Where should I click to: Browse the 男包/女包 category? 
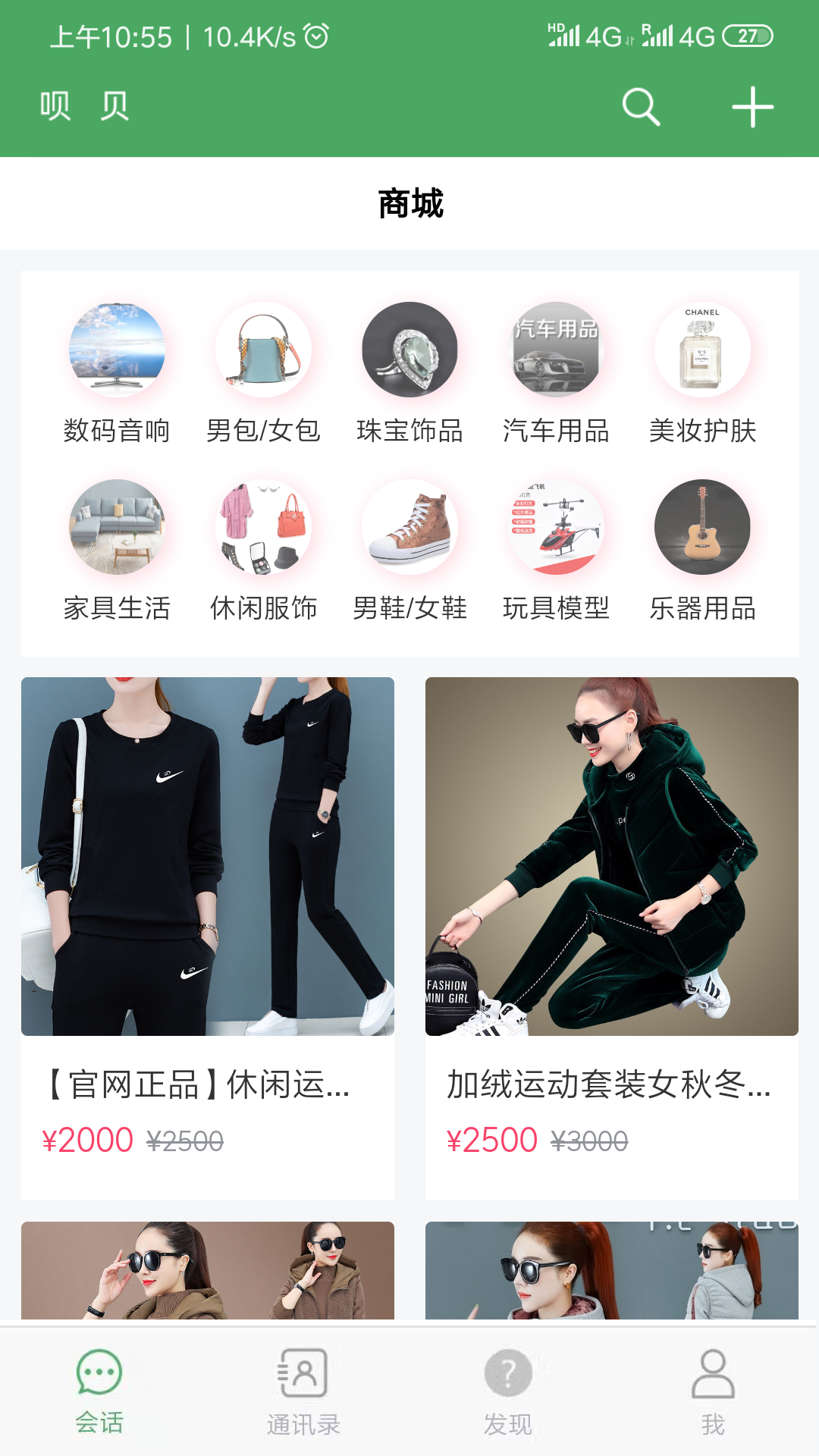point(263,372)
